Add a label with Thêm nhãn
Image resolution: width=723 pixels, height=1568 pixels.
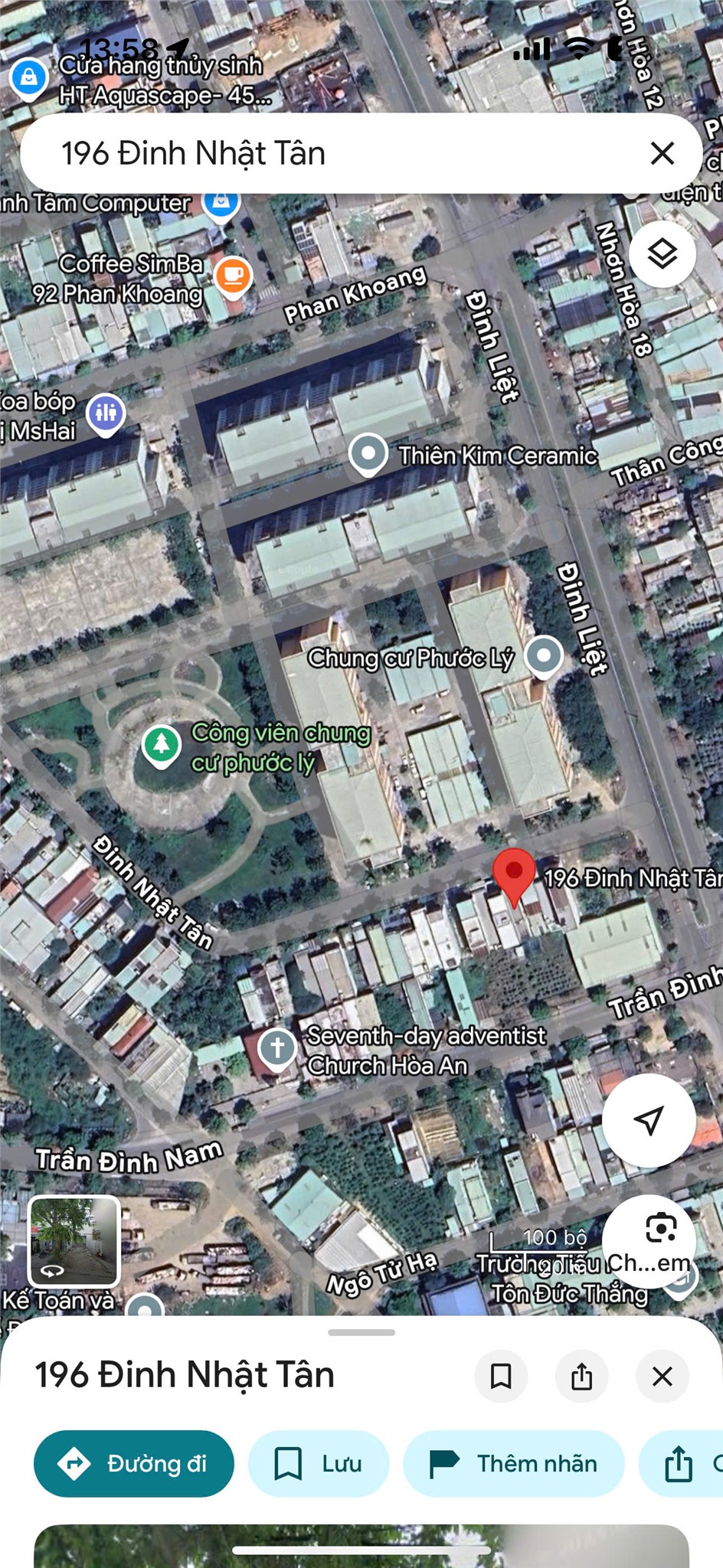[x=513, y=1463]
